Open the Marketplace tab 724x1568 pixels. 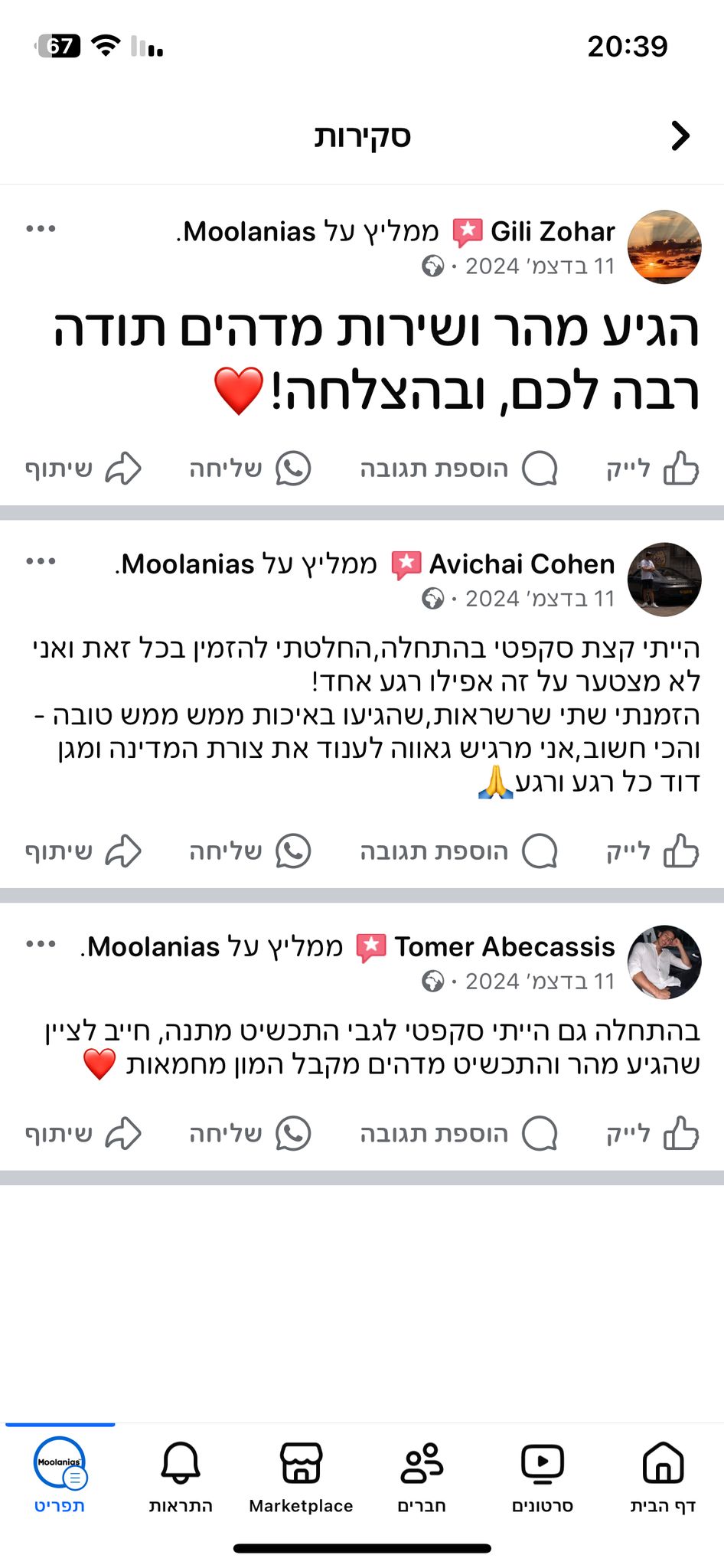coord(301,1476)
